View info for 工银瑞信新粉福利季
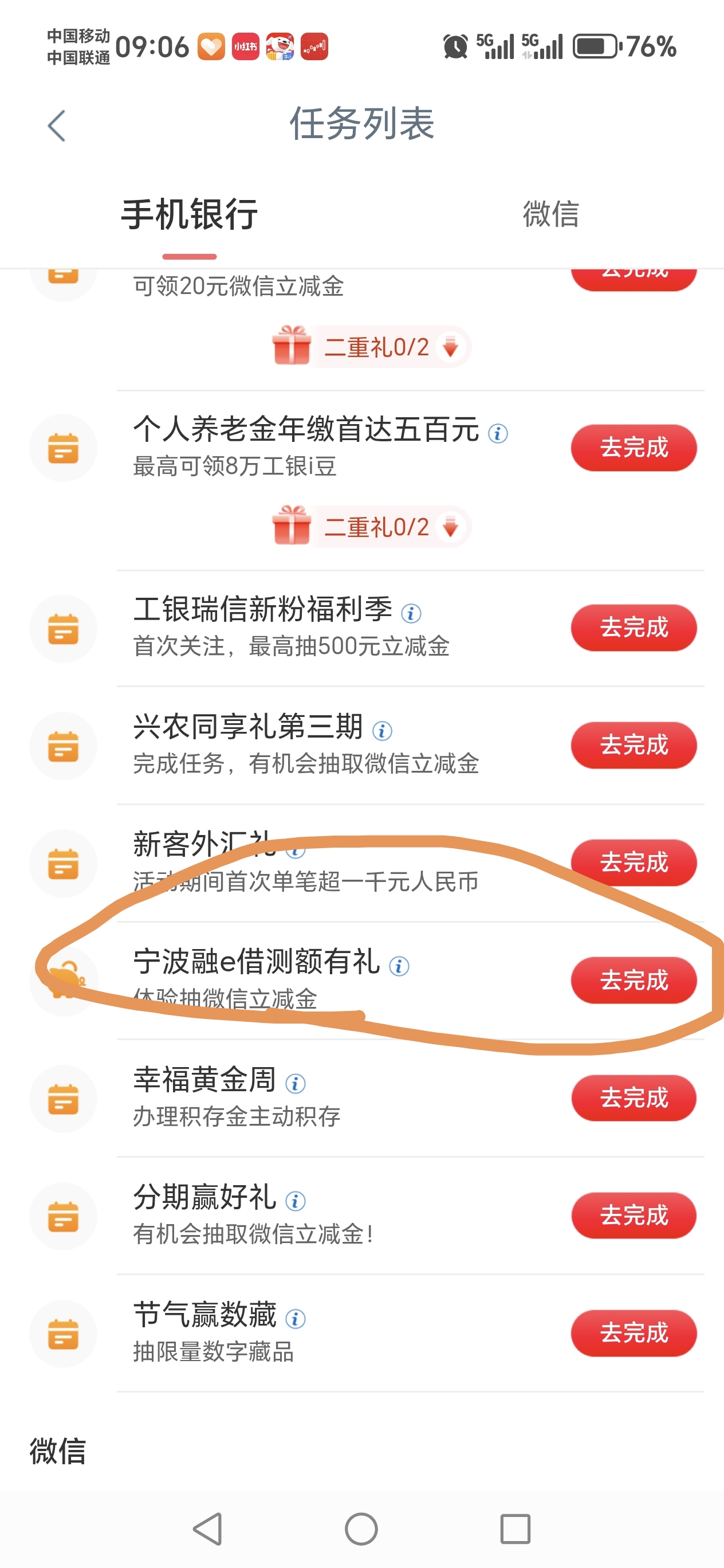724x1568 pixels. click(411, 613)
